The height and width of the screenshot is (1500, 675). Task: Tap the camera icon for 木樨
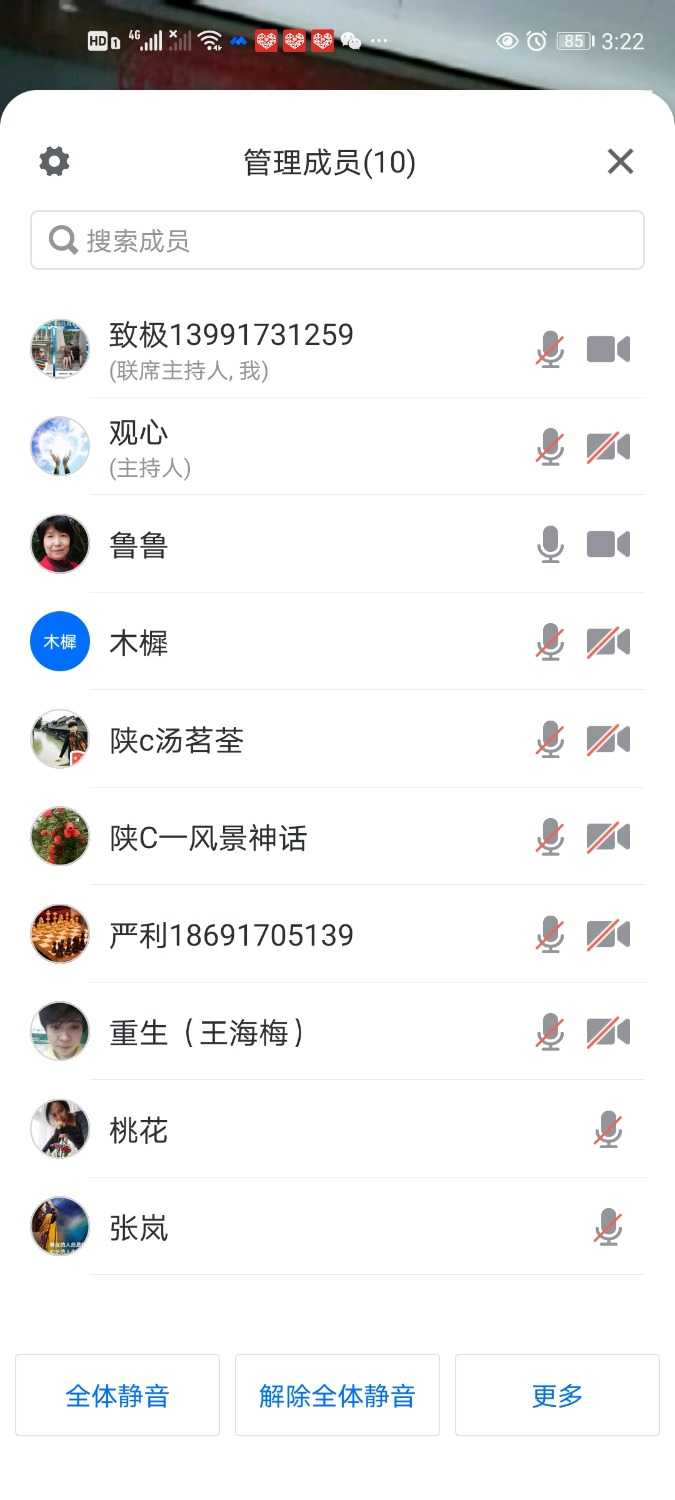pyautogui.click(x=608, y=642)
